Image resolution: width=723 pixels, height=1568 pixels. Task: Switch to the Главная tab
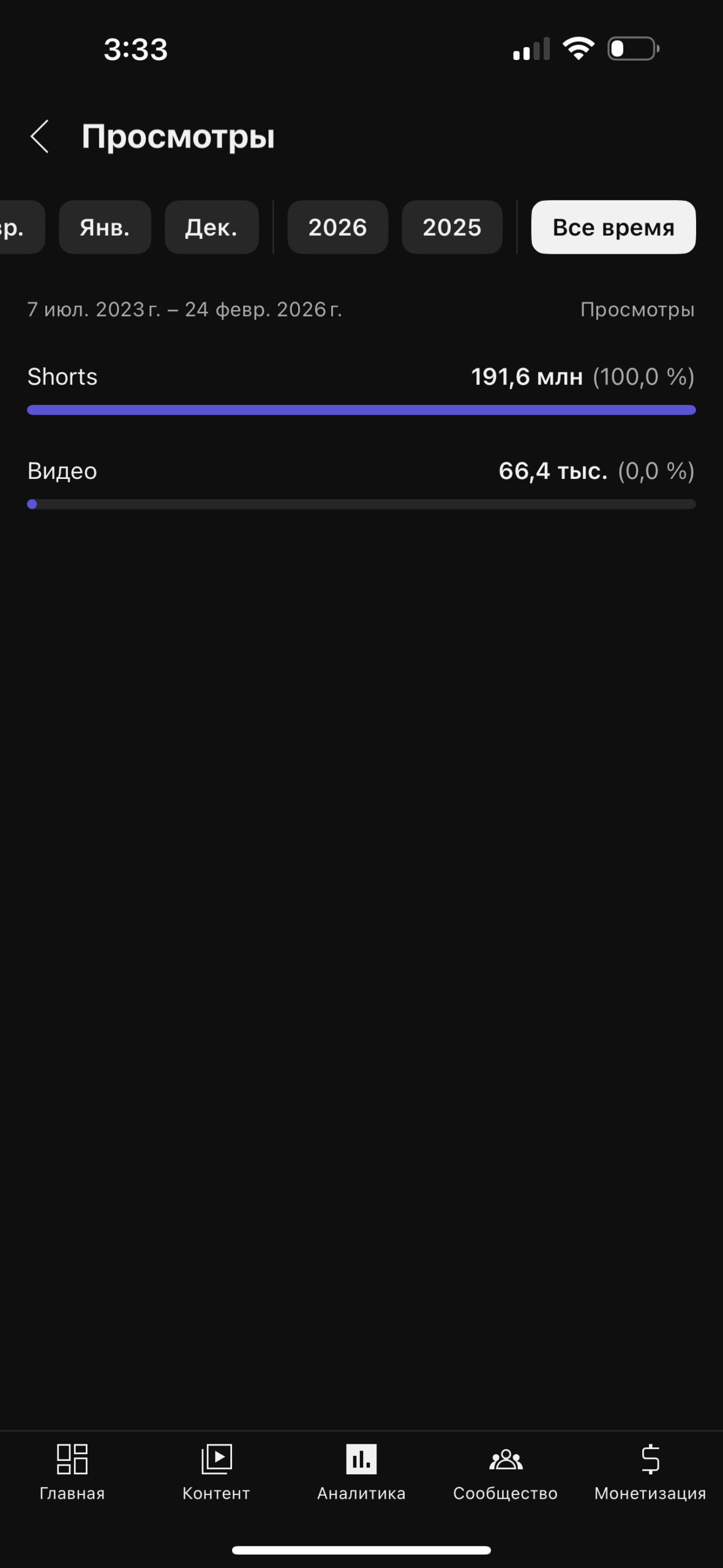point(72,1471)
